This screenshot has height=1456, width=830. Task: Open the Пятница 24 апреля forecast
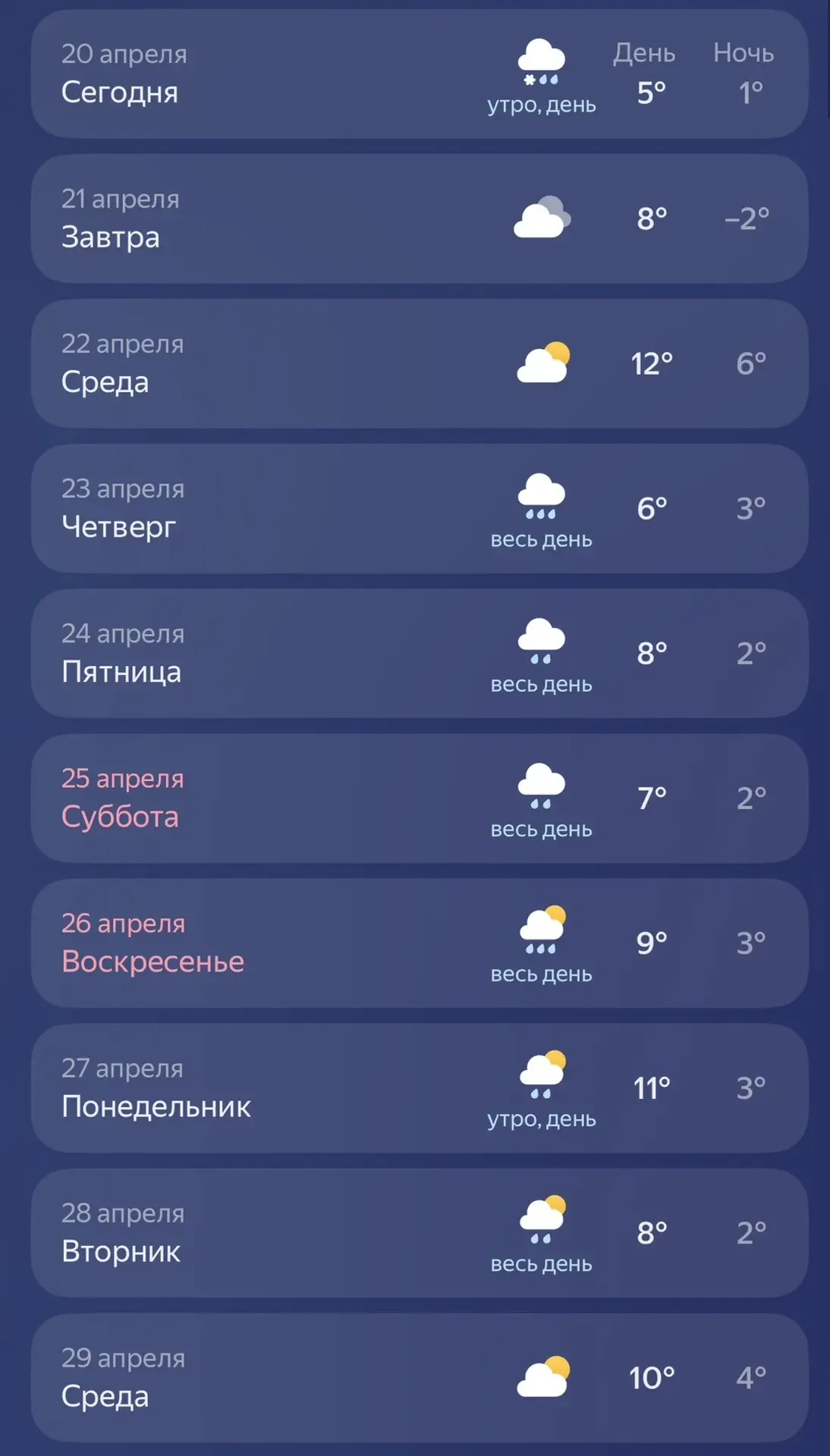(419, 653)
